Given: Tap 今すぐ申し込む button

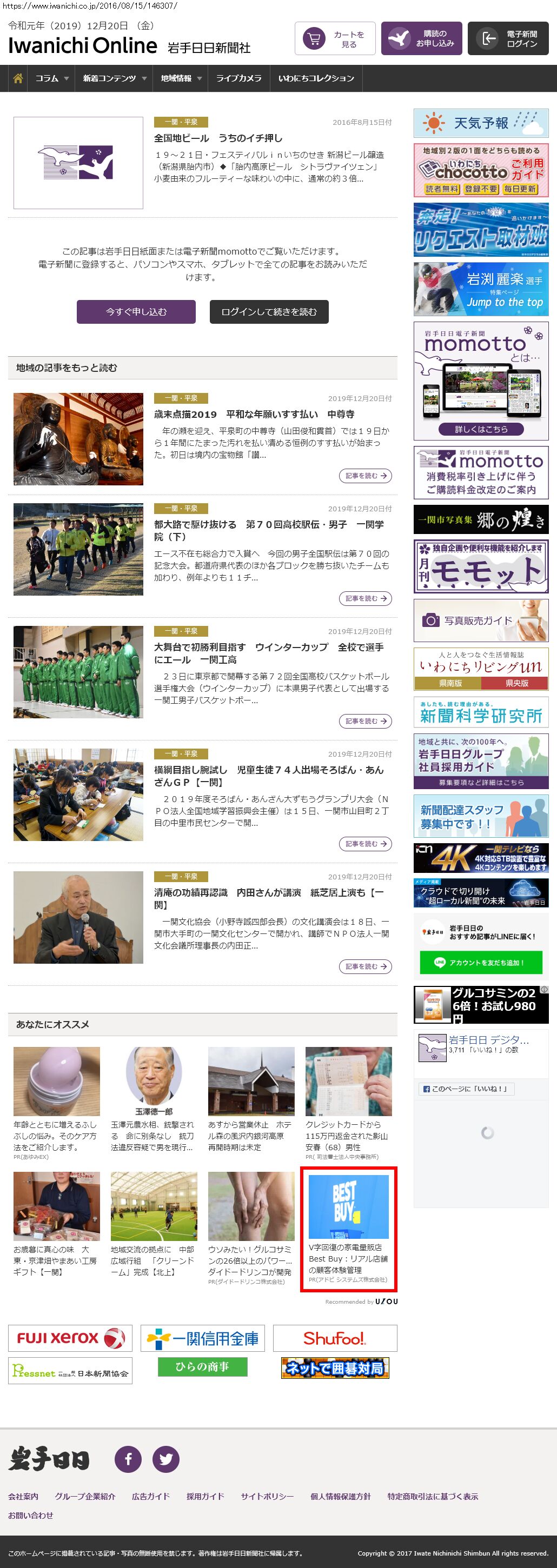Looking at the screenshot, I should coord(136,312).
